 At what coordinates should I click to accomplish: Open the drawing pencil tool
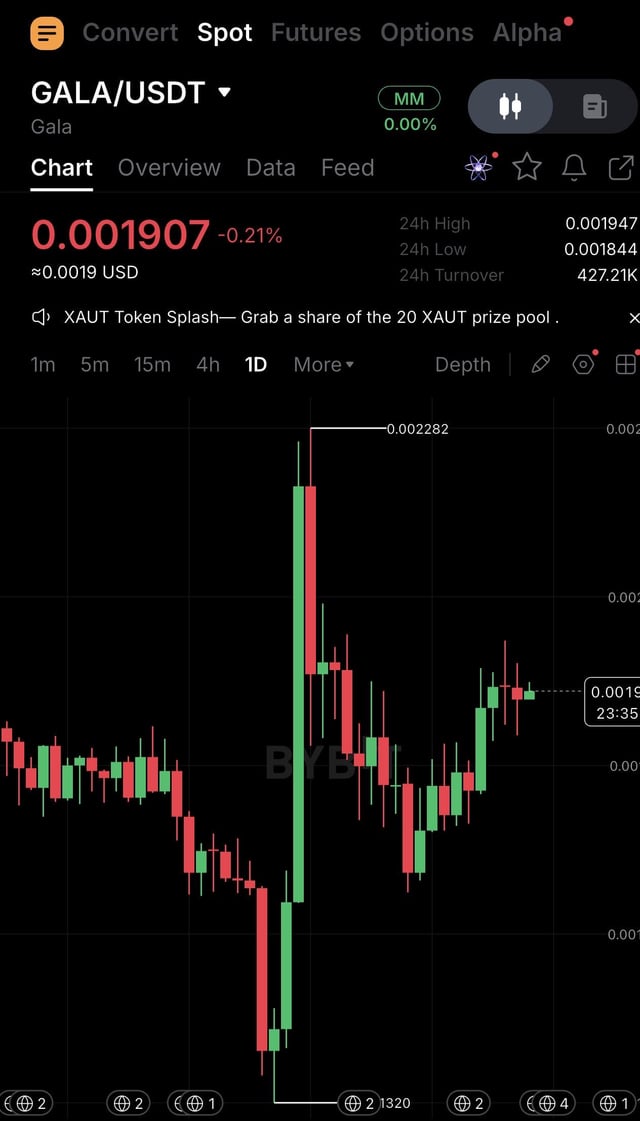click(x=541, y=365)
